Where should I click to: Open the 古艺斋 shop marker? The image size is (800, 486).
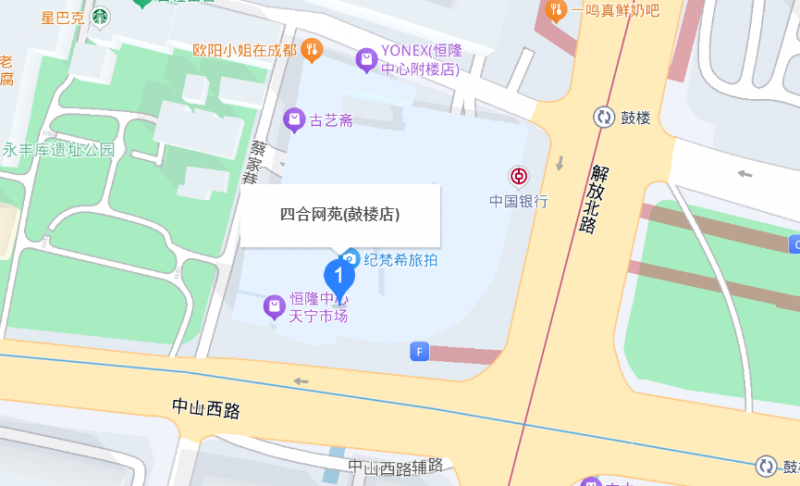pyautogui.click(x=294, y=121)
